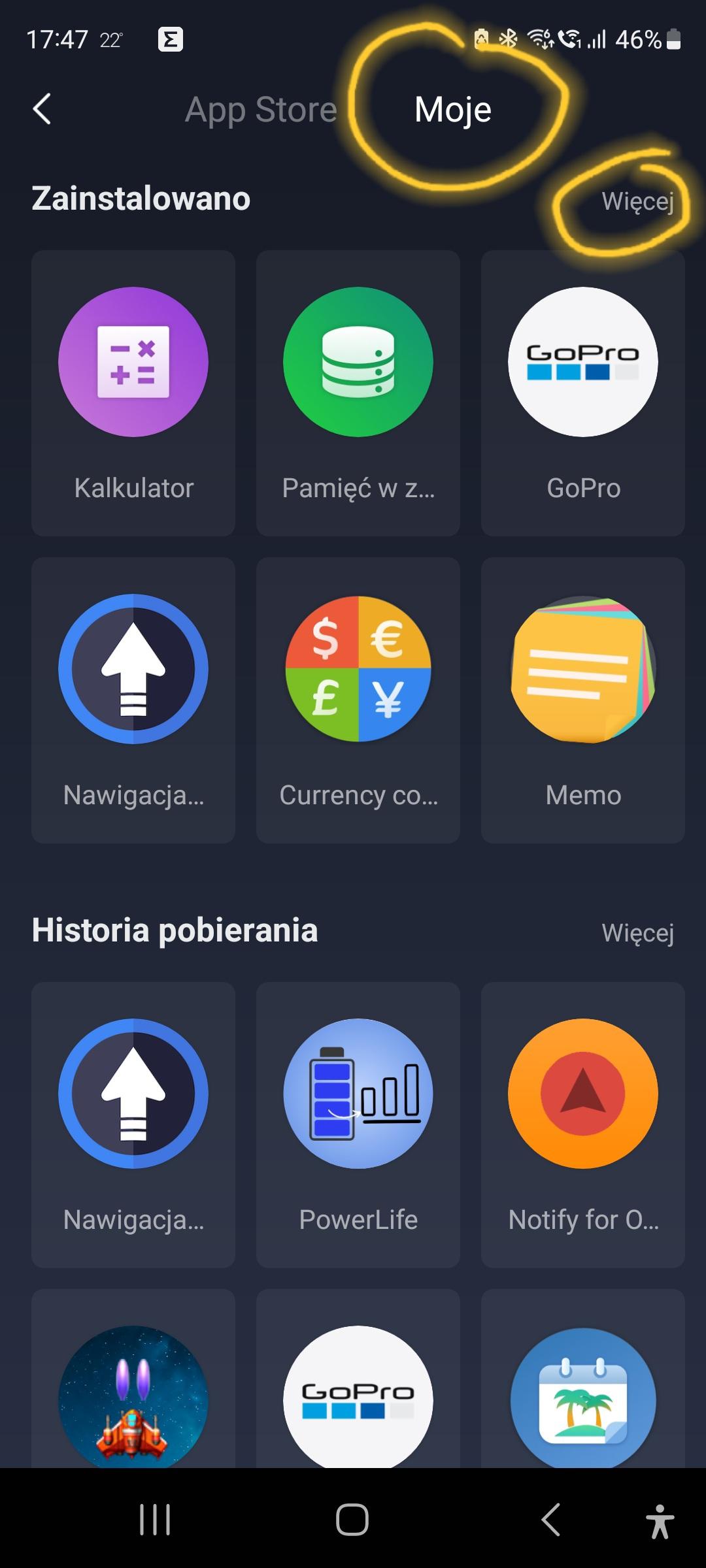The width and height of the screenshot is (706, 1568).
Task: Open the Pamięć w z... app card
Action: (x=358, y=393)
